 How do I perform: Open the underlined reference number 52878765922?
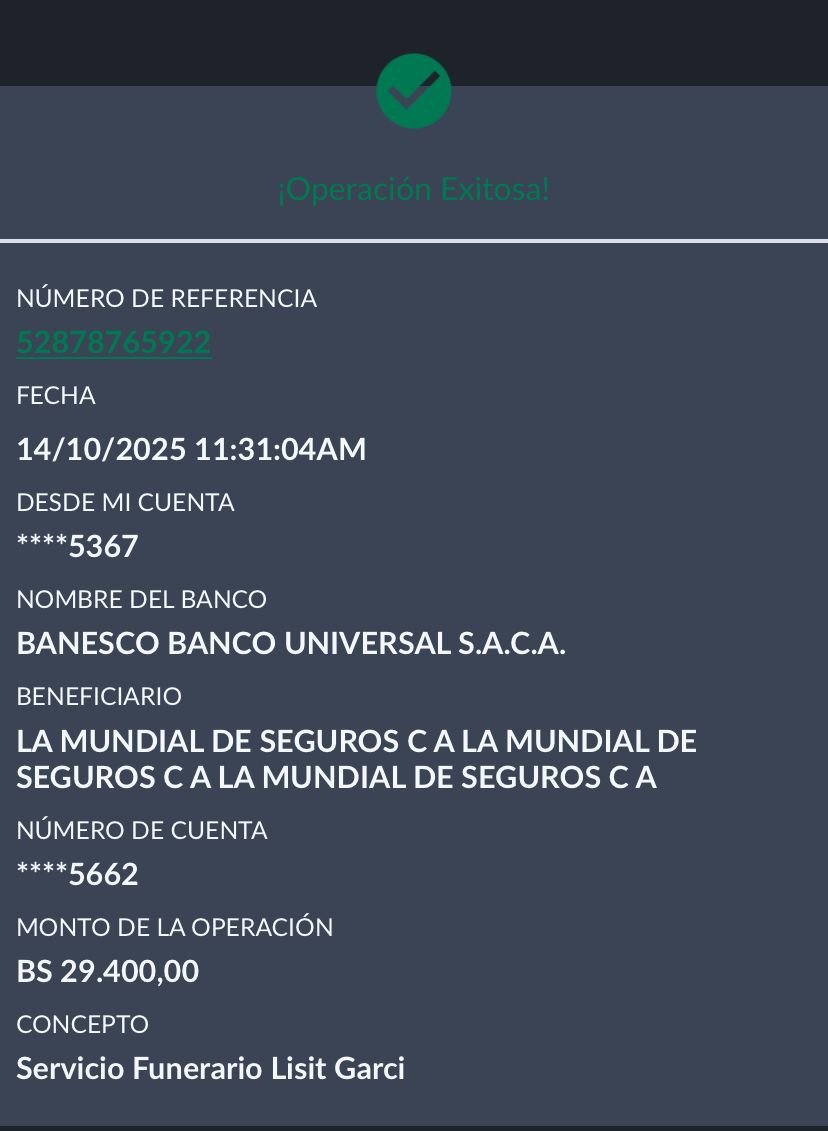114,342
